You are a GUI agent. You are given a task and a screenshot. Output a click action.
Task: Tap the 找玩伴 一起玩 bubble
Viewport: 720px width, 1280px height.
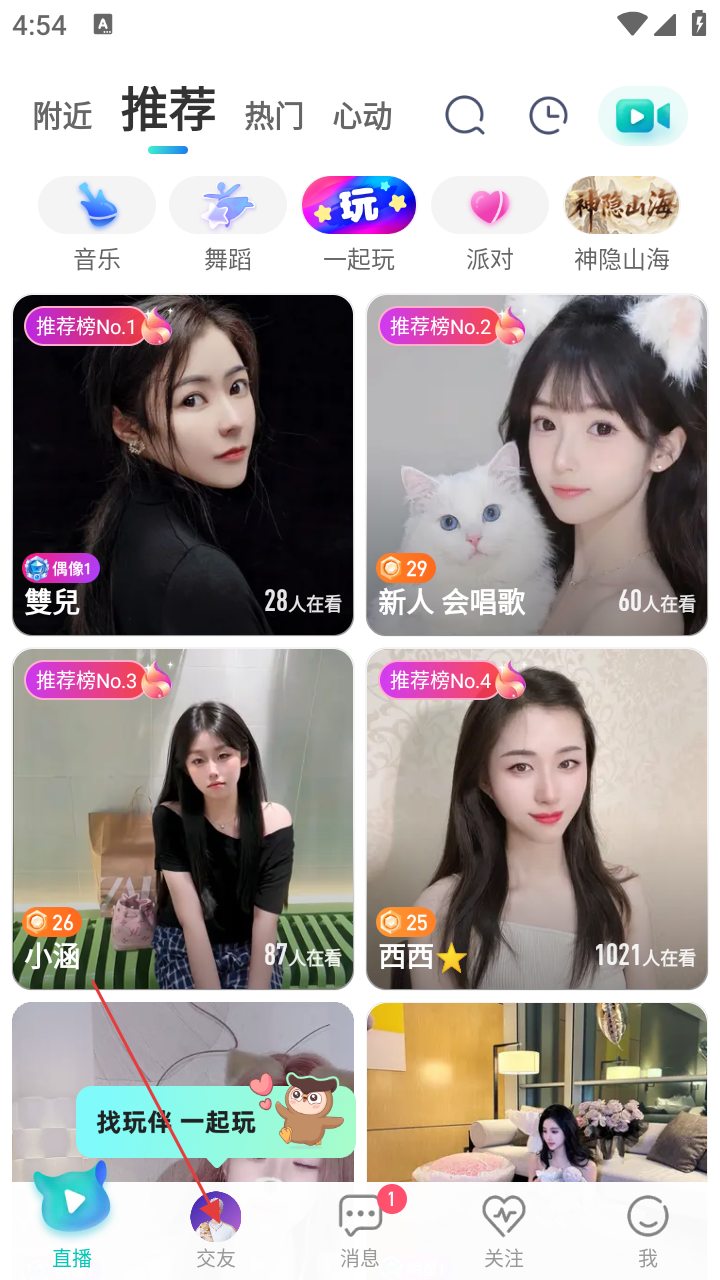coord(215,1121)
